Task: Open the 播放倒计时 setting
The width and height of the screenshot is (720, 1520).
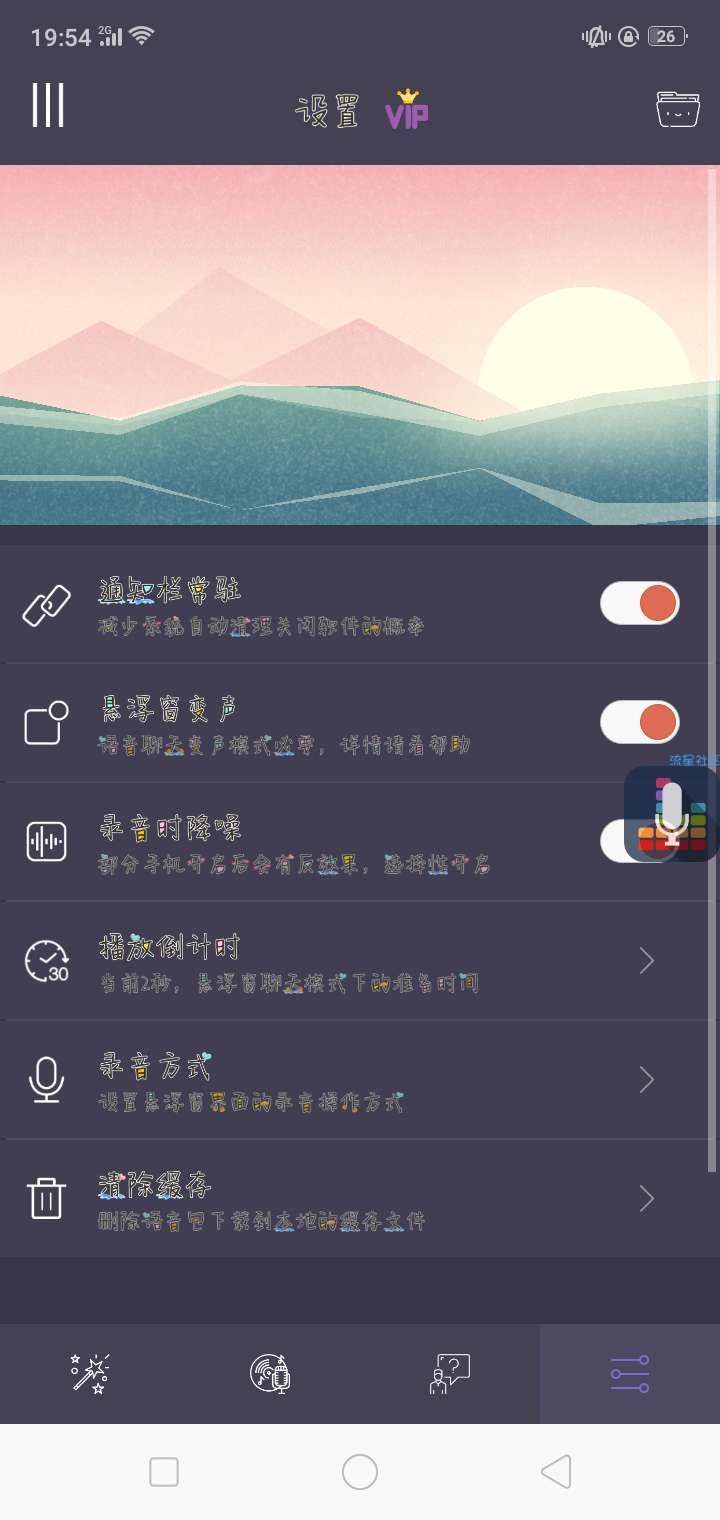Action: [360, 961]
